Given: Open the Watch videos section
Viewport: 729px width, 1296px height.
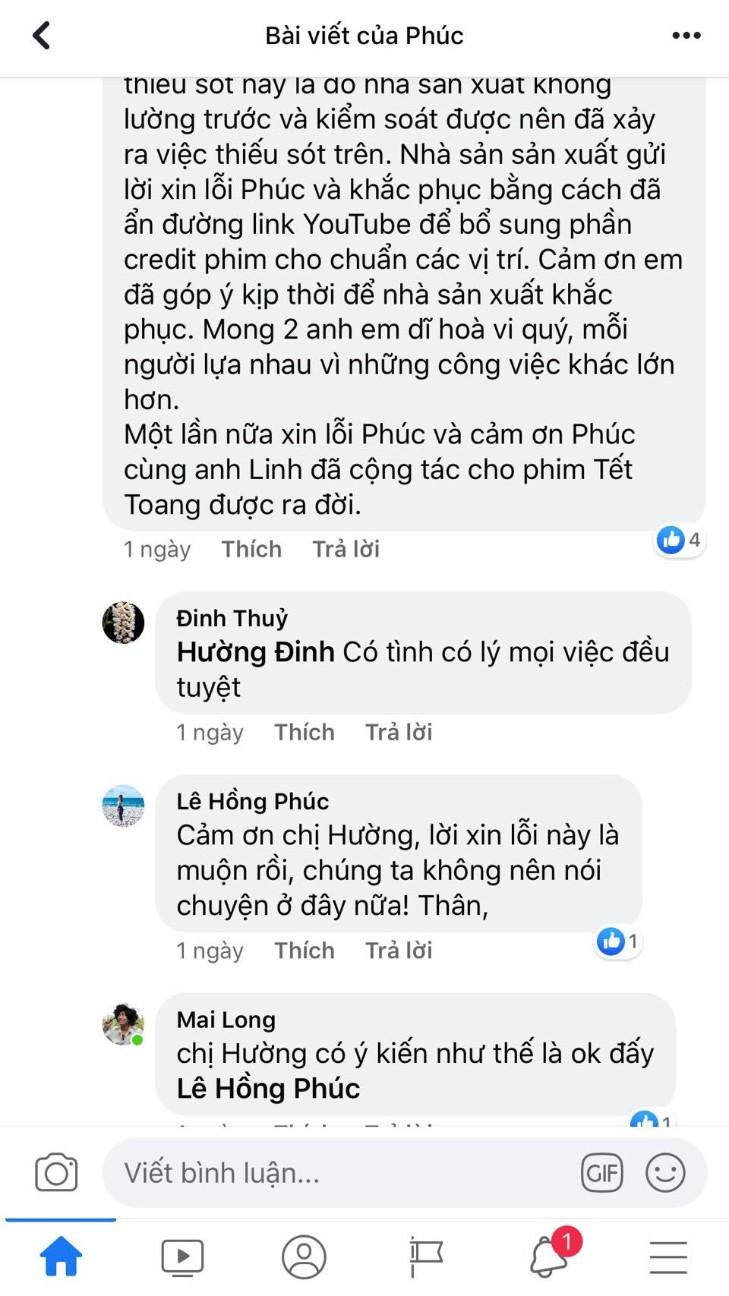Looking at the screenshot, I should tap(182, 1258).
